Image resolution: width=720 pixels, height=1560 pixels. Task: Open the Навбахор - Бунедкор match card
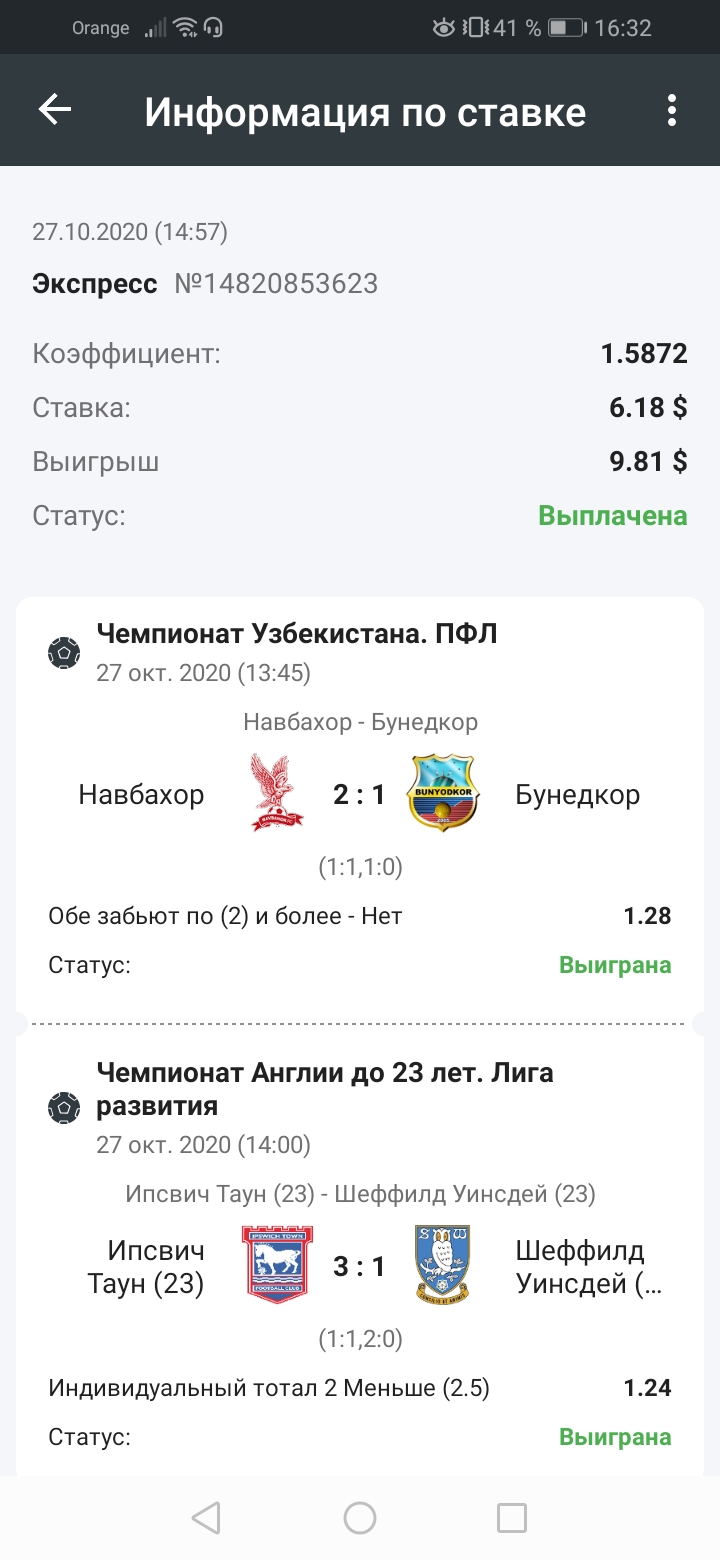[360, 805]
